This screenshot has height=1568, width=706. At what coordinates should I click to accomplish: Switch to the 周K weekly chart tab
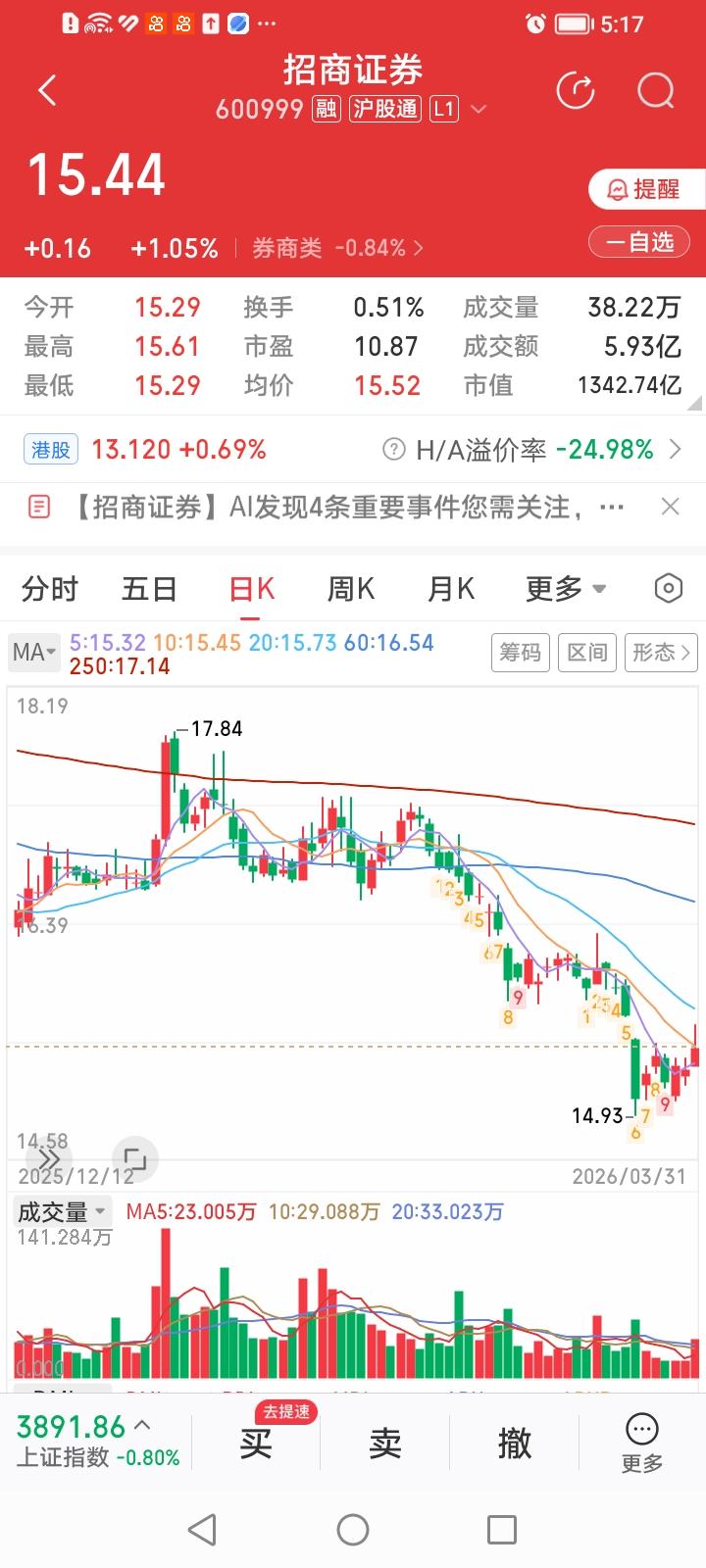350,588
